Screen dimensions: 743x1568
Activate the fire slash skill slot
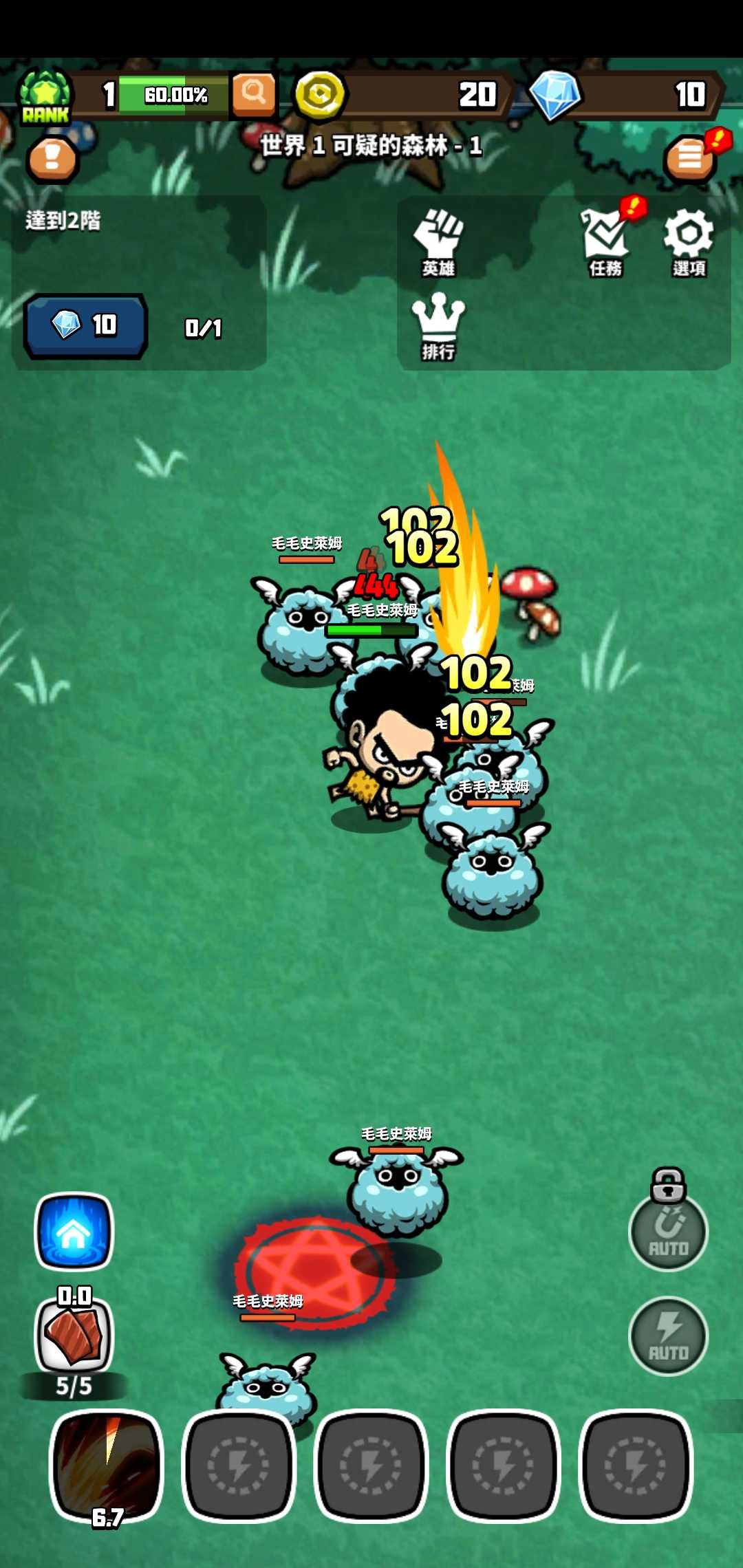pos(107,1465)
